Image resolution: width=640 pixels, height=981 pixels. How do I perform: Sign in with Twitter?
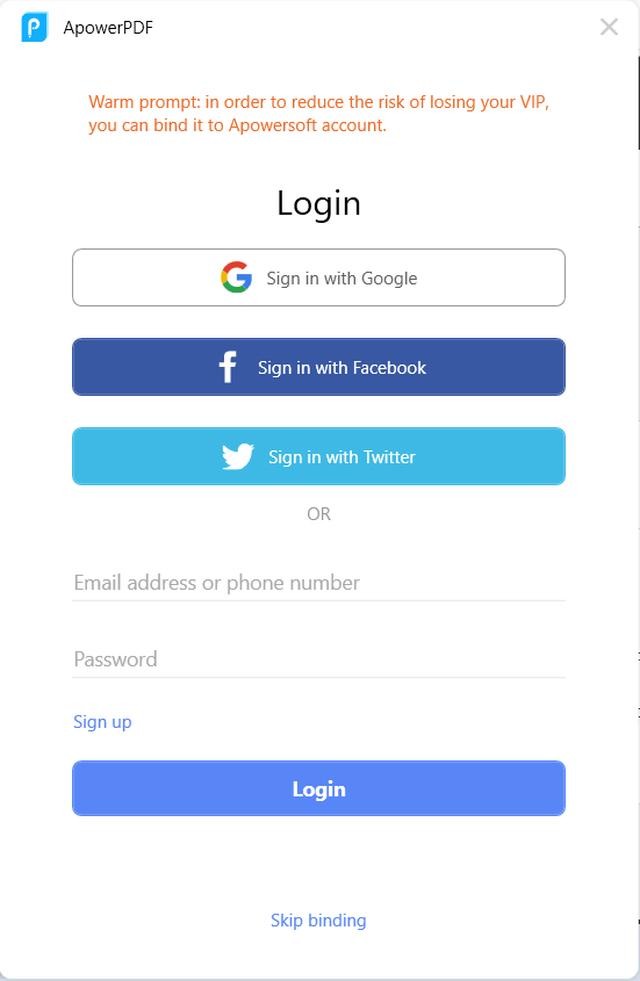click(x=318, y=457)
